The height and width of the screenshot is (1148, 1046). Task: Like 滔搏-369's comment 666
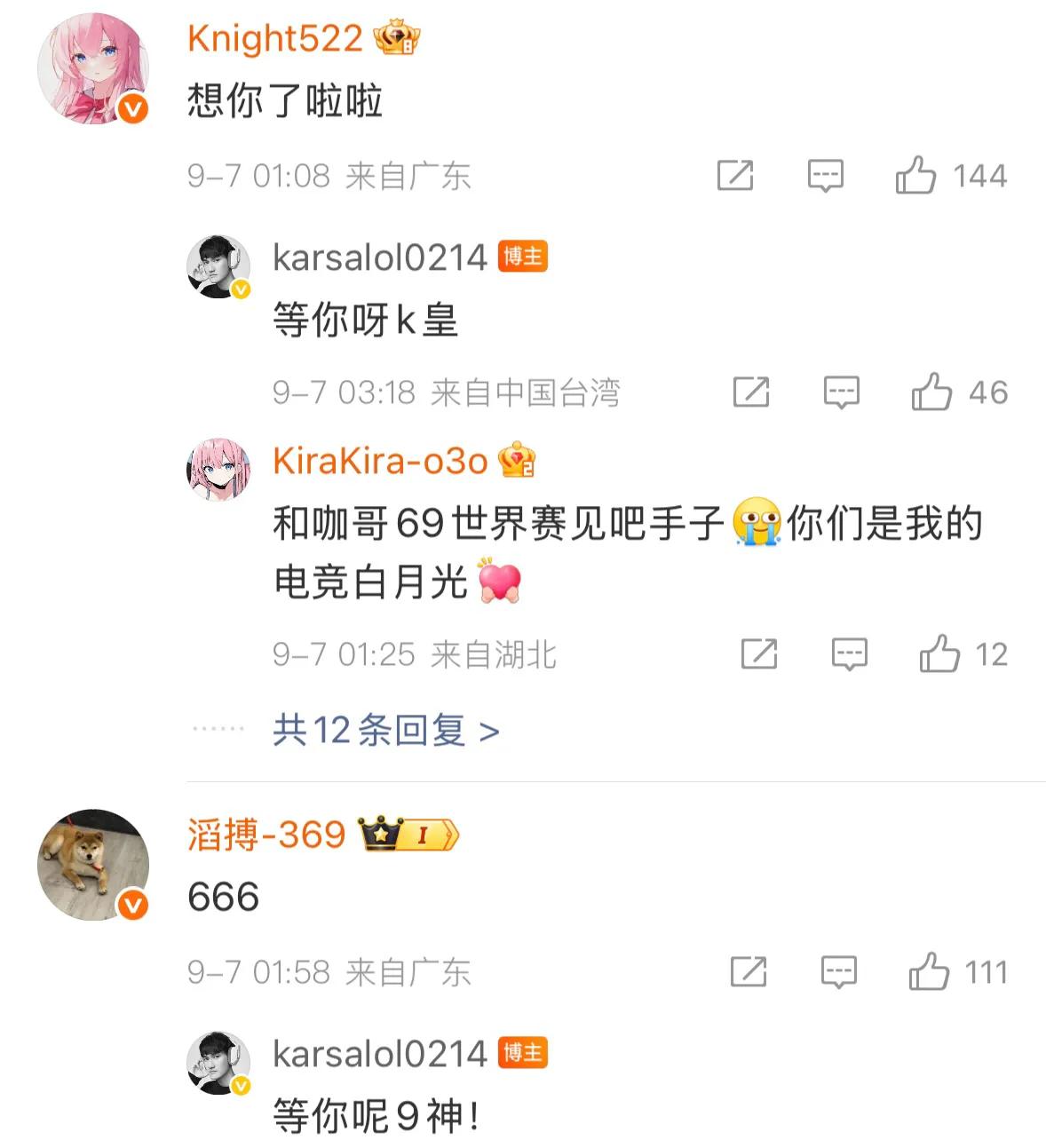[x=929, y=971]
